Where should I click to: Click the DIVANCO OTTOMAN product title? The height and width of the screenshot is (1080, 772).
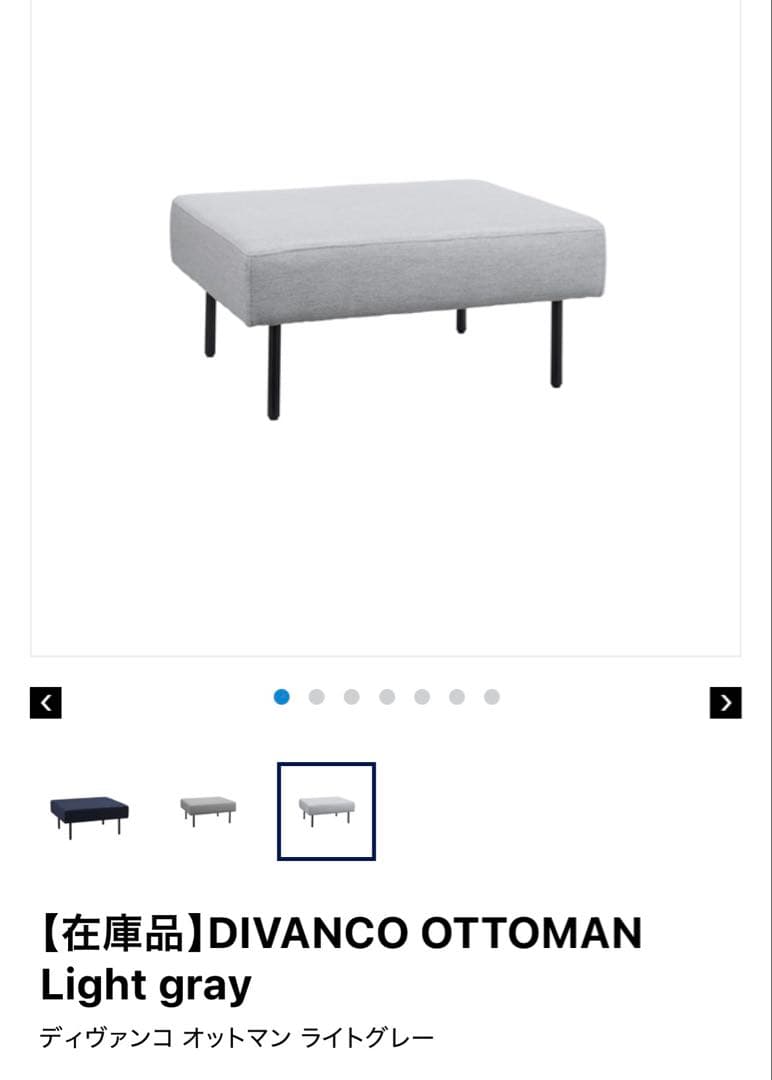pyautogui.click(x=340, y=930)
